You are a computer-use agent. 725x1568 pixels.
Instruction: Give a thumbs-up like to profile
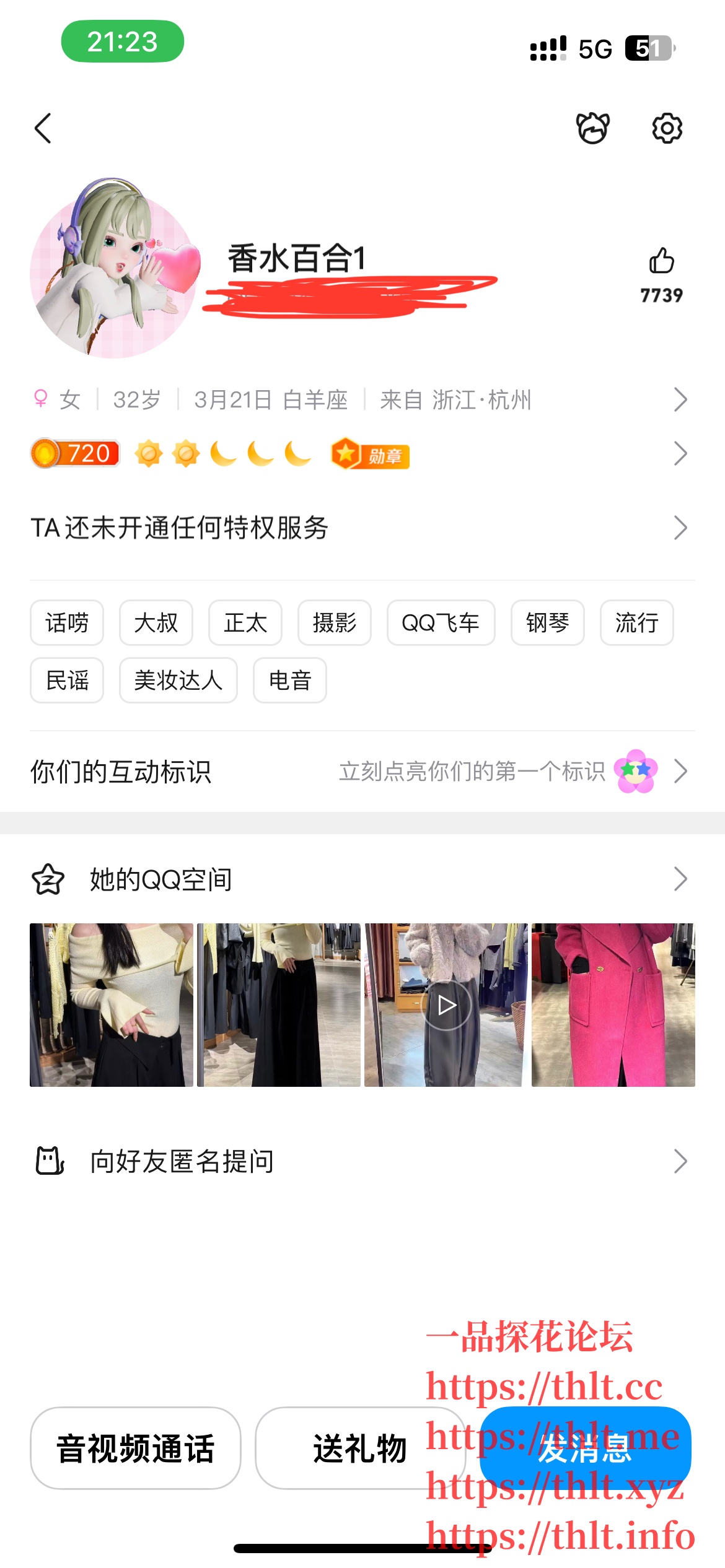tap(661, 261)
